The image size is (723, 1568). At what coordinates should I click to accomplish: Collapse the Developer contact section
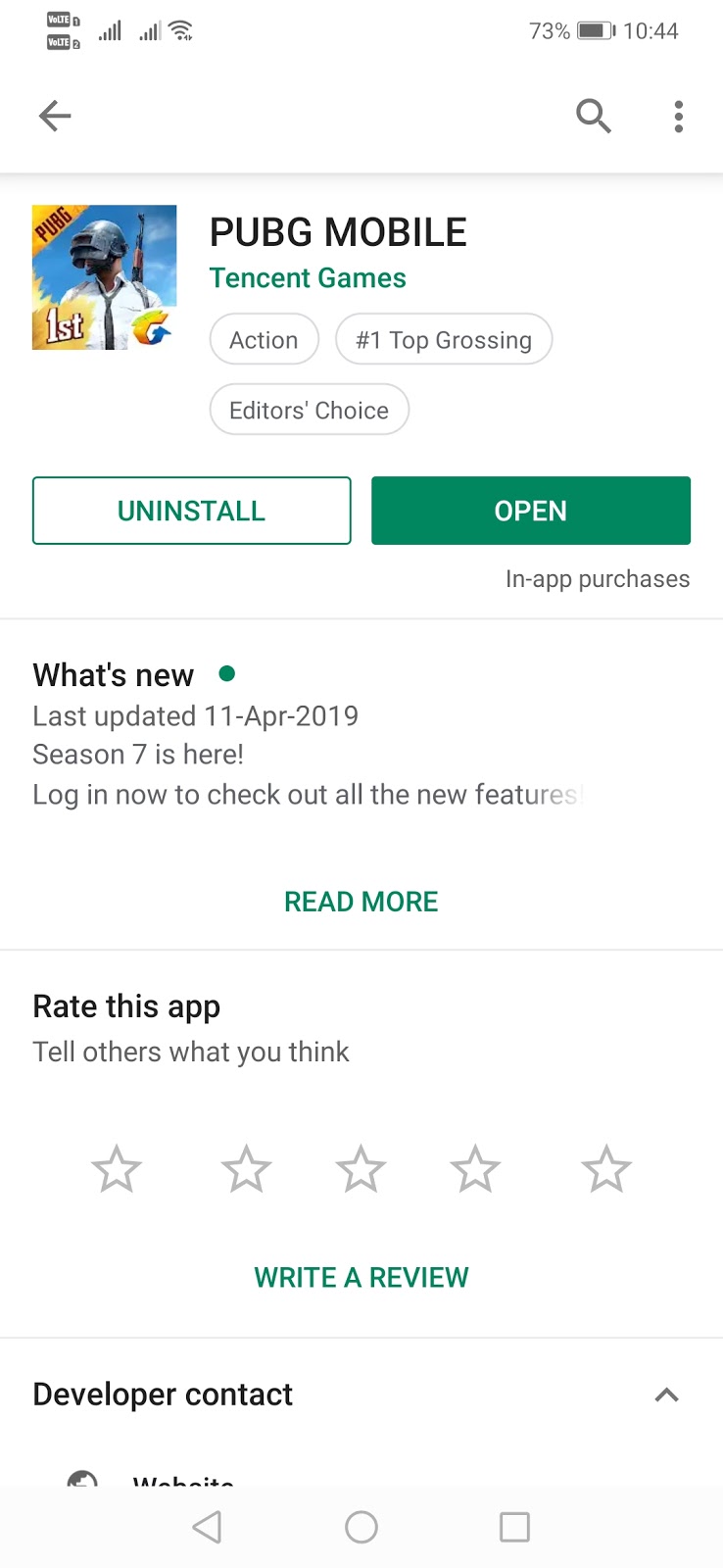point(666,1395)
